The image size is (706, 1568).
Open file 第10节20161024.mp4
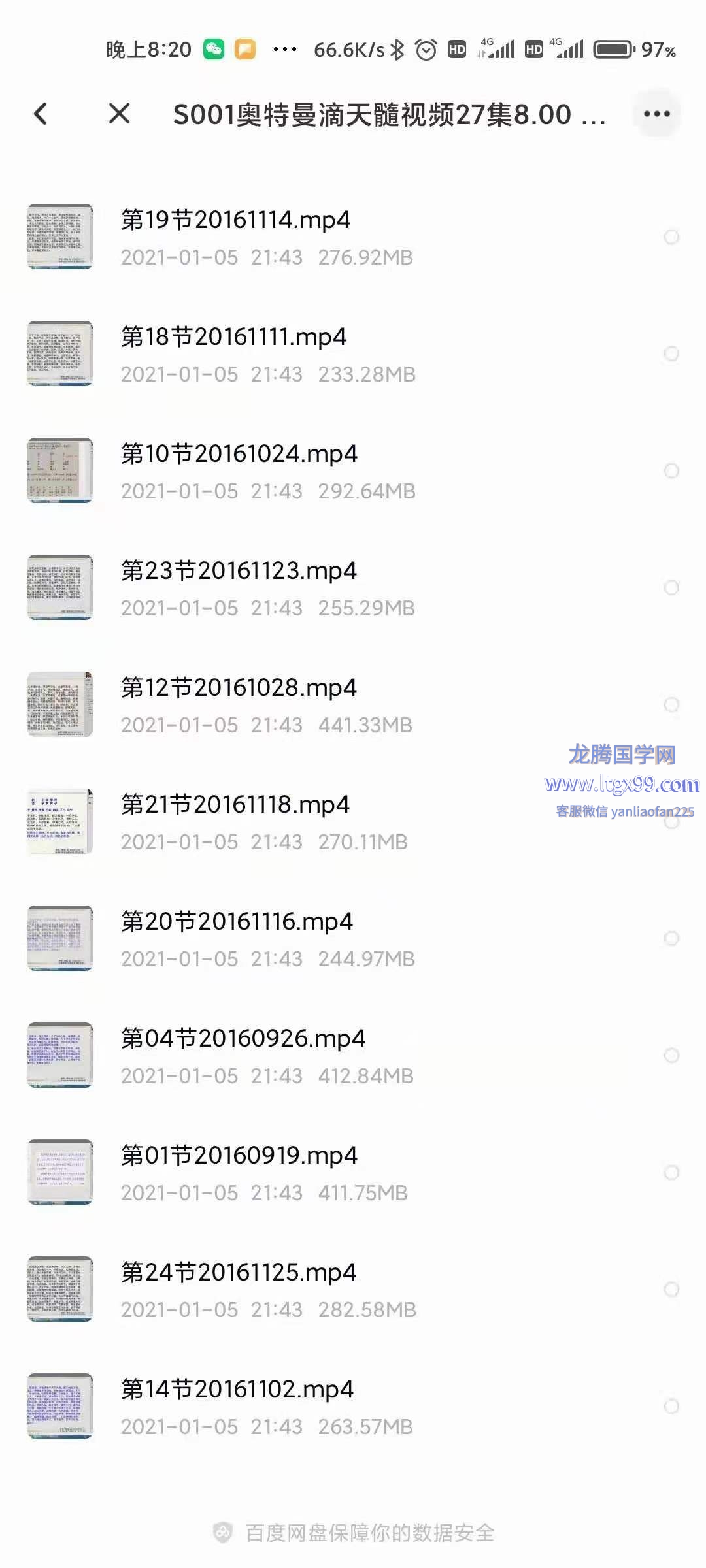239,454
